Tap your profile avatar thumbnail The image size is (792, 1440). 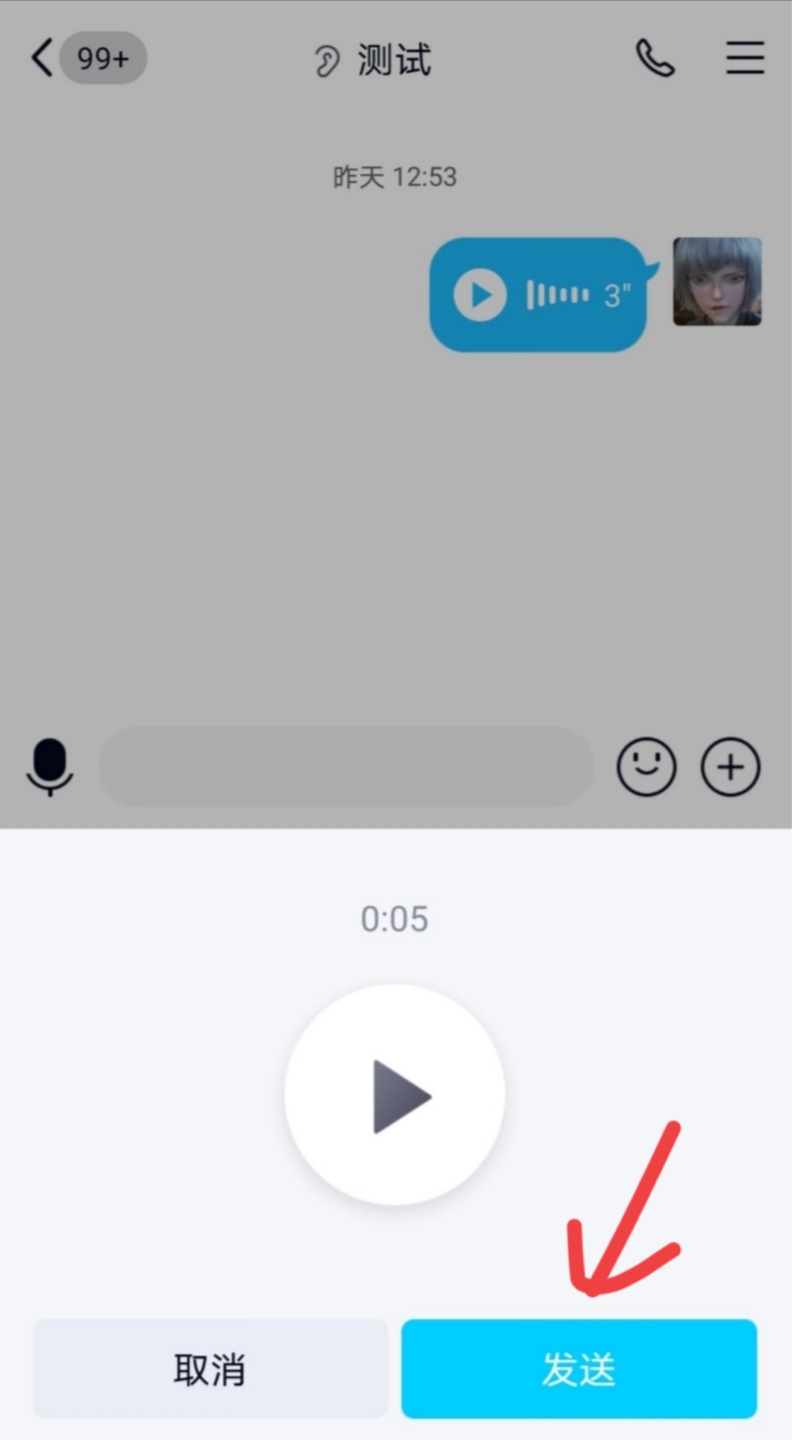click(717, 281)
